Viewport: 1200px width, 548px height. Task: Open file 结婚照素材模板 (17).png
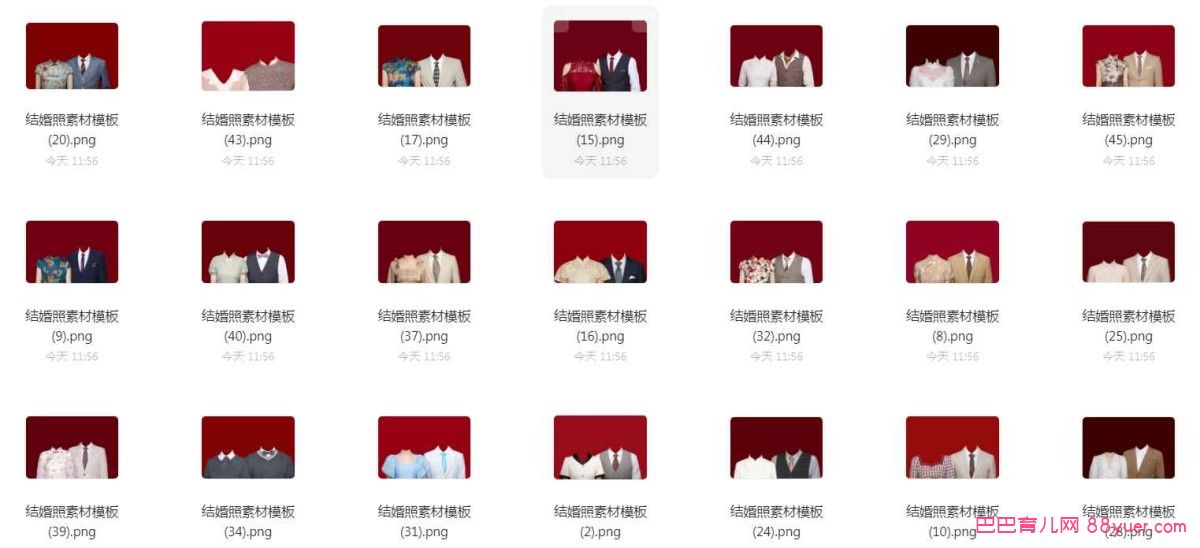(424, 57)
